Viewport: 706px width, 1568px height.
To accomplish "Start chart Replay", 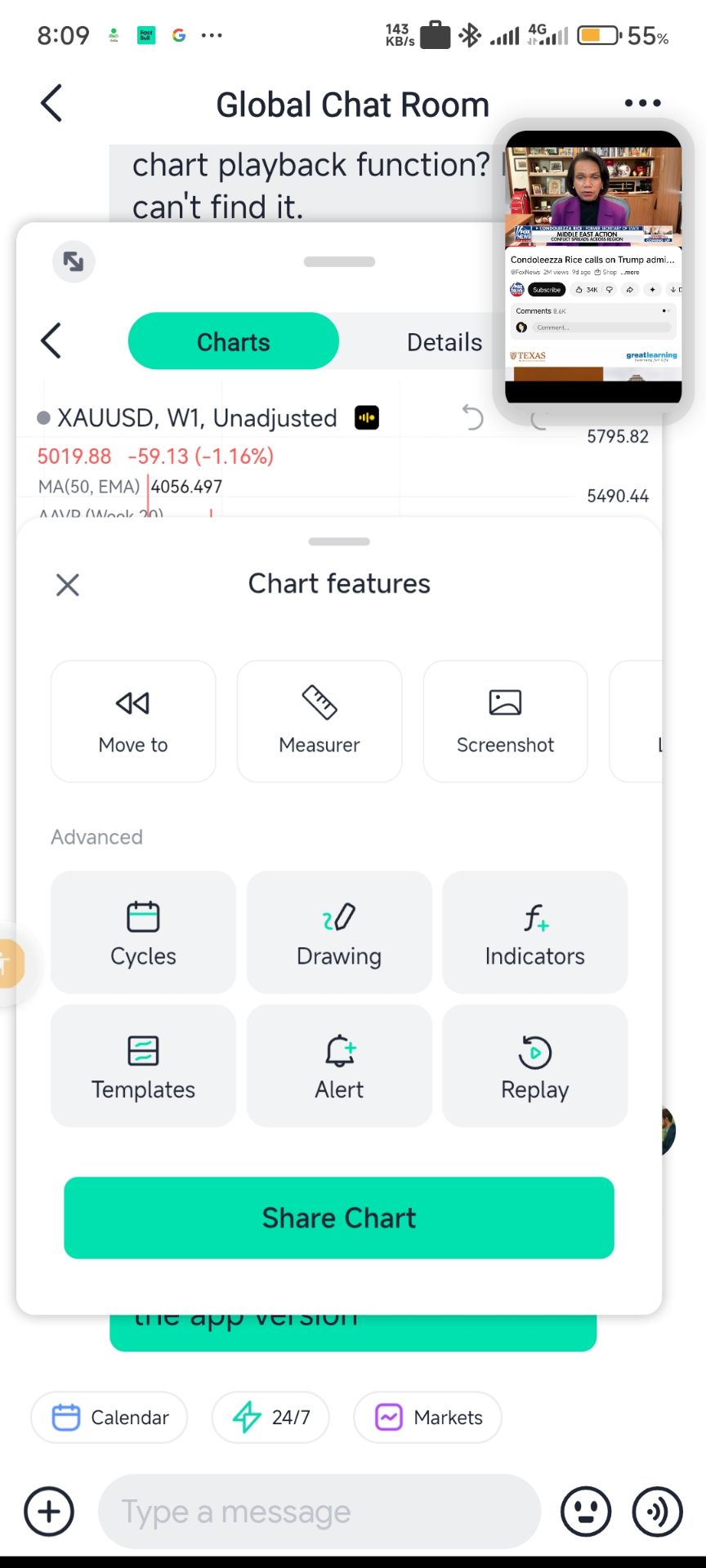I will [x=534, y=1066].
